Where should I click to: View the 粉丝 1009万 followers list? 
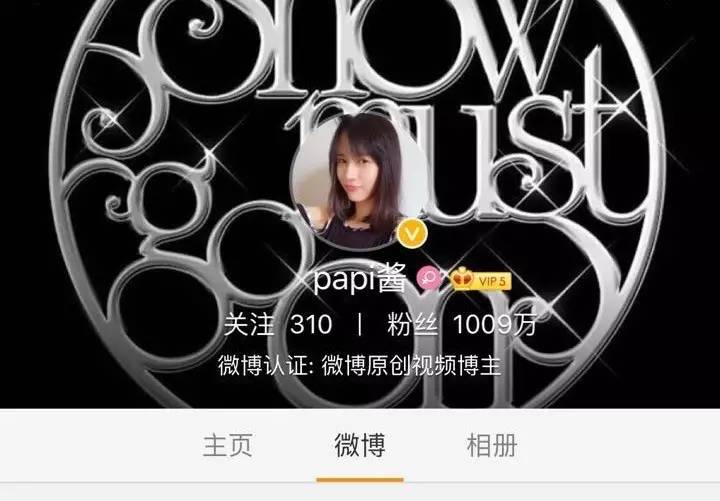tap(467, 326)
